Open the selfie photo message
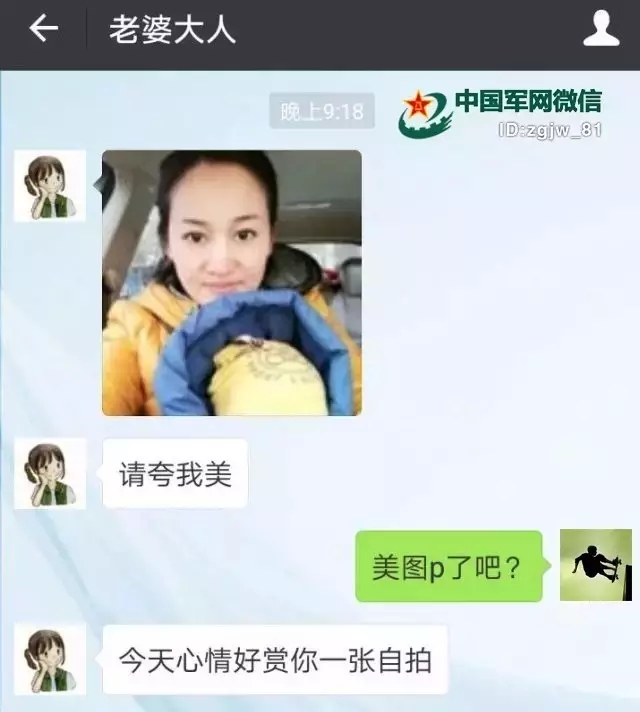The height and width of the screenshot is (712, 640). pyautogui.click(x=232, y=283)
